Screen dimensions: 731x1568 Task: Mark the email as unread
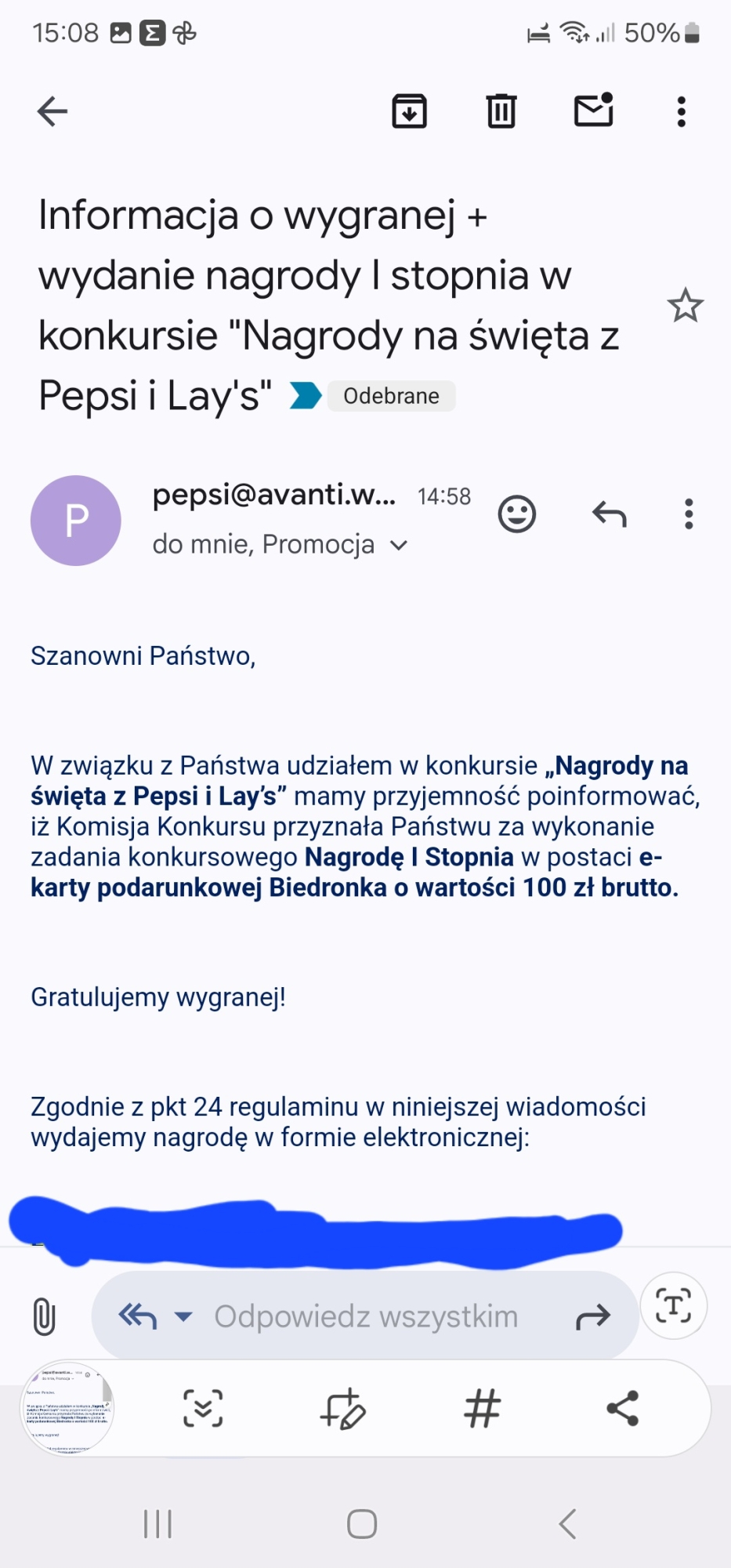pyautogui.click(x=593, y=111)
